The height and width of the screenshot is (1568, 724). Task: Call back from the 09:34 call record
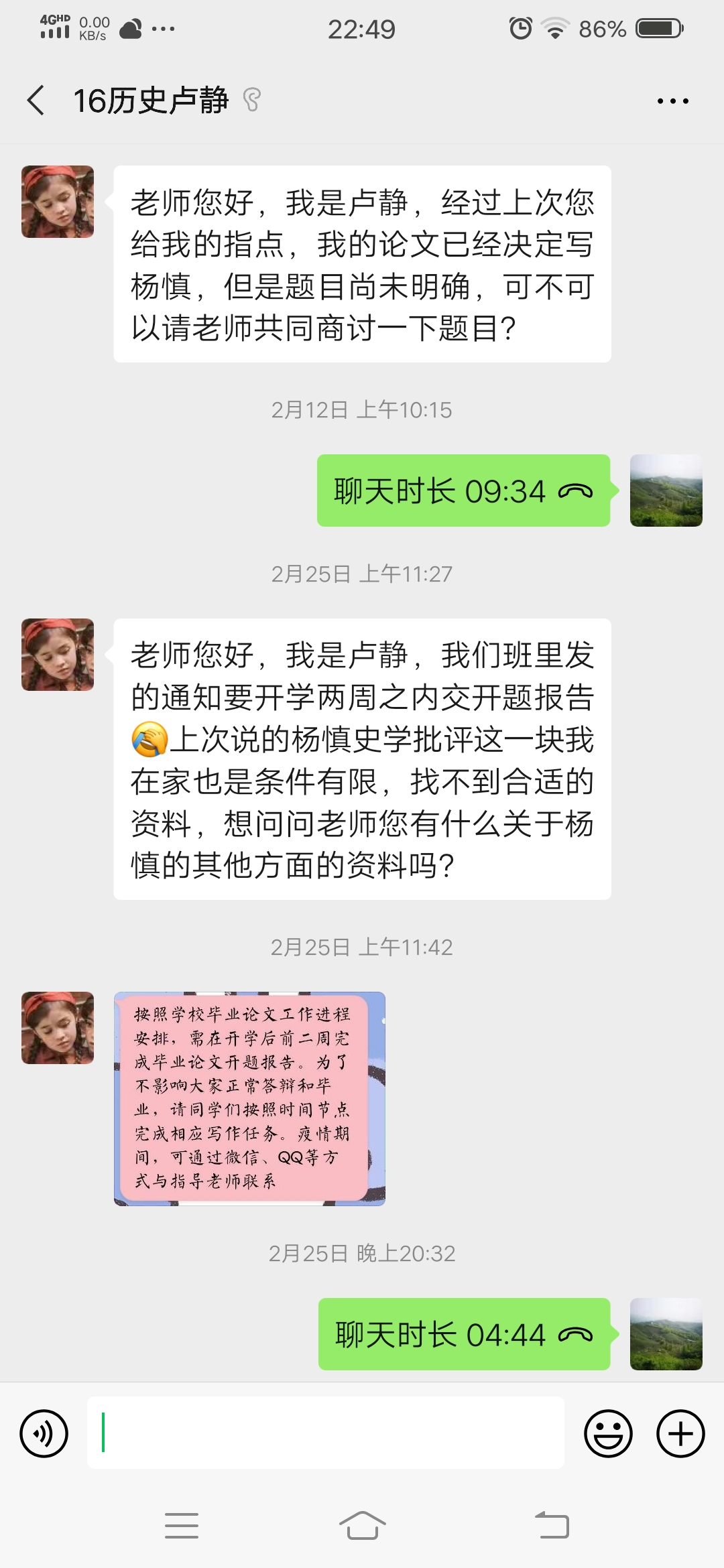tap(463, 491)
